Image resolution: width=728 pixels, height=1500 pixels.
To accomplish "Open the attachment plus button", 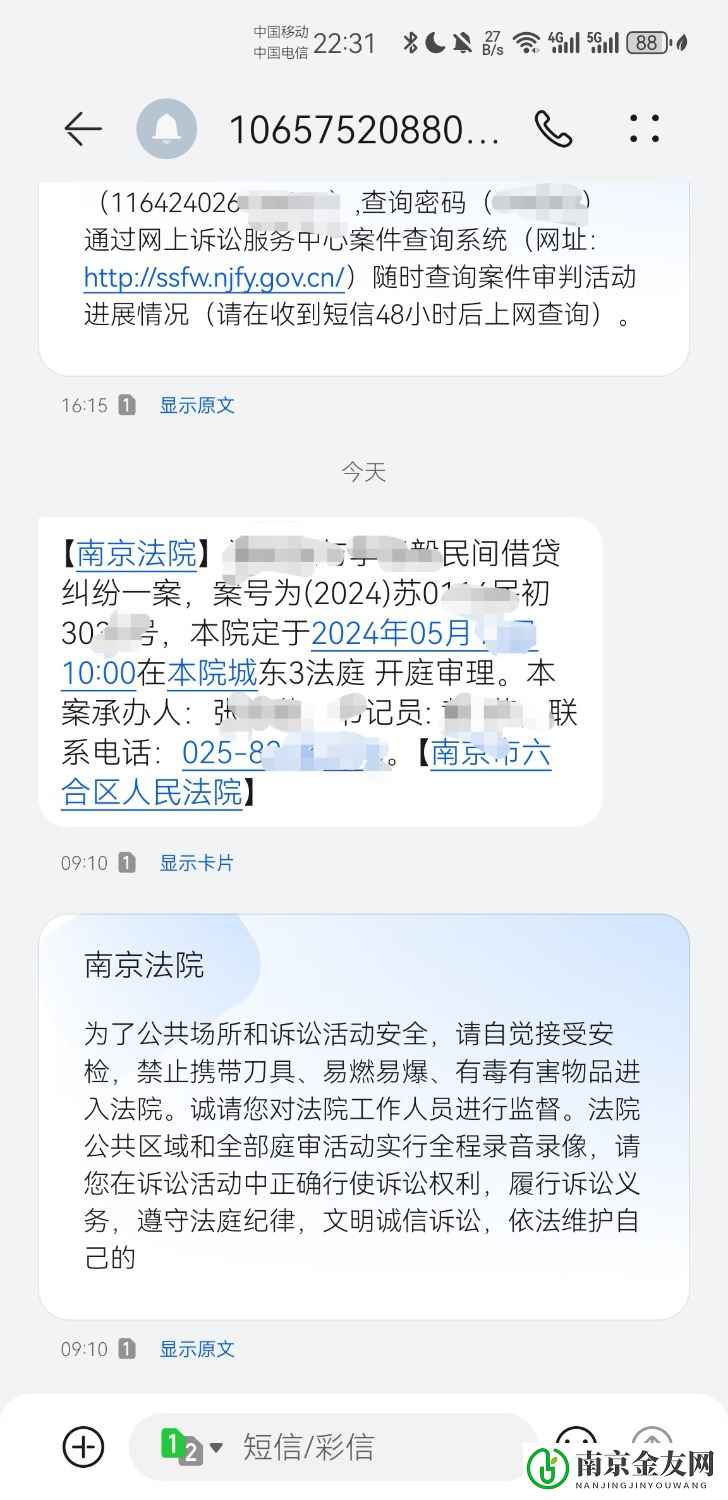I will (x=83, y=1446).
